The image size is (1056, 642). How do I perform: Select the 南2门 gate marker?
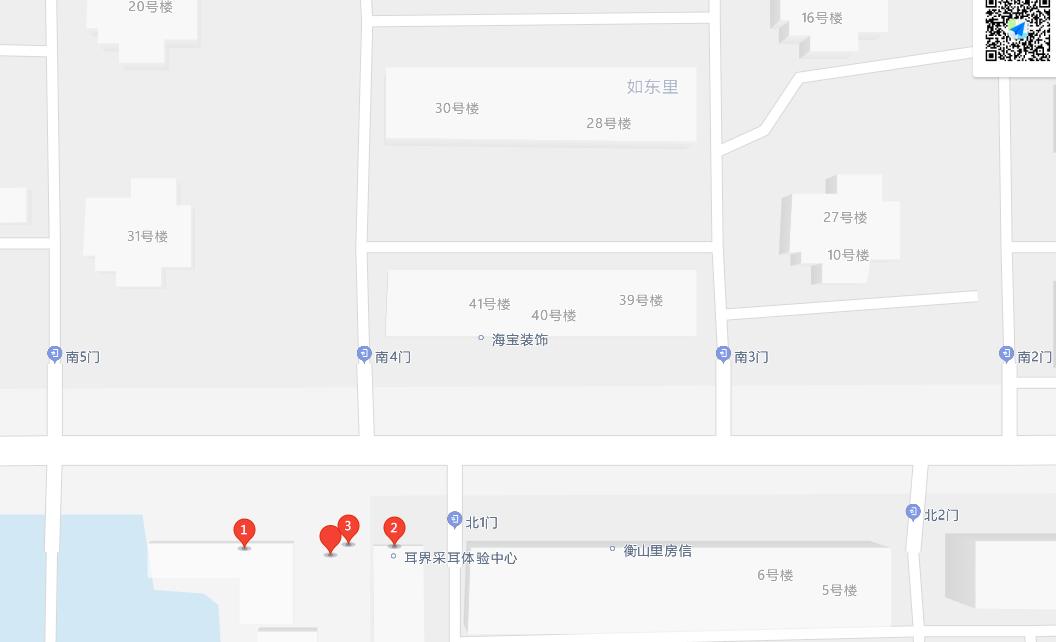click(x=1007, y=354)
